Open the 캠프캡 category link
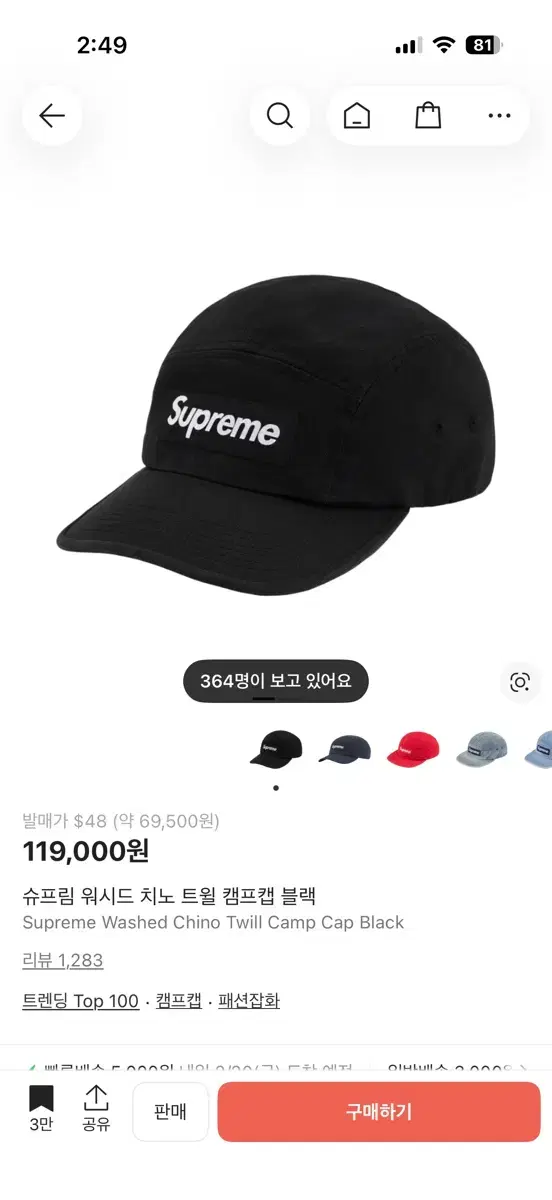Image resolution: width=552 pixels, height=1200 pixels. [179, 1001]
